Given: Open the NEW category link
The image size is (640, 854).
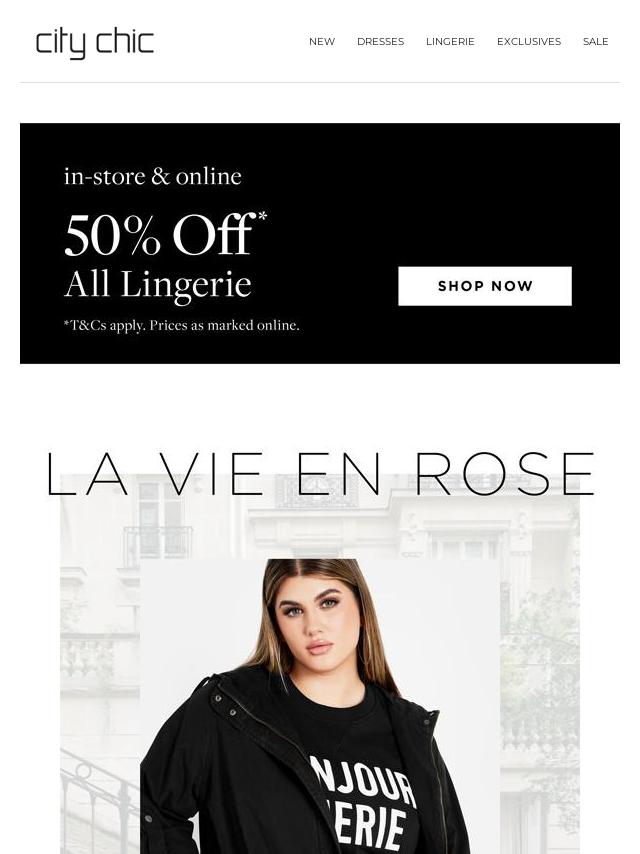Looking at the screenshot, I should (x=321, y=42).
